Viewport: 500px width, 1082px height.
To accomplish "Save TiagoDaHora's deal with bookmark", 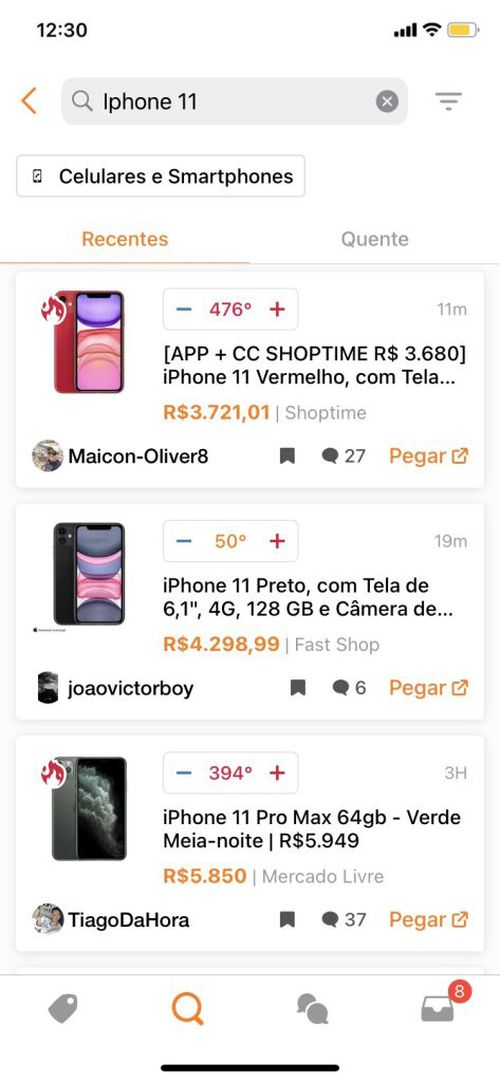I will [x=287, y=920].
